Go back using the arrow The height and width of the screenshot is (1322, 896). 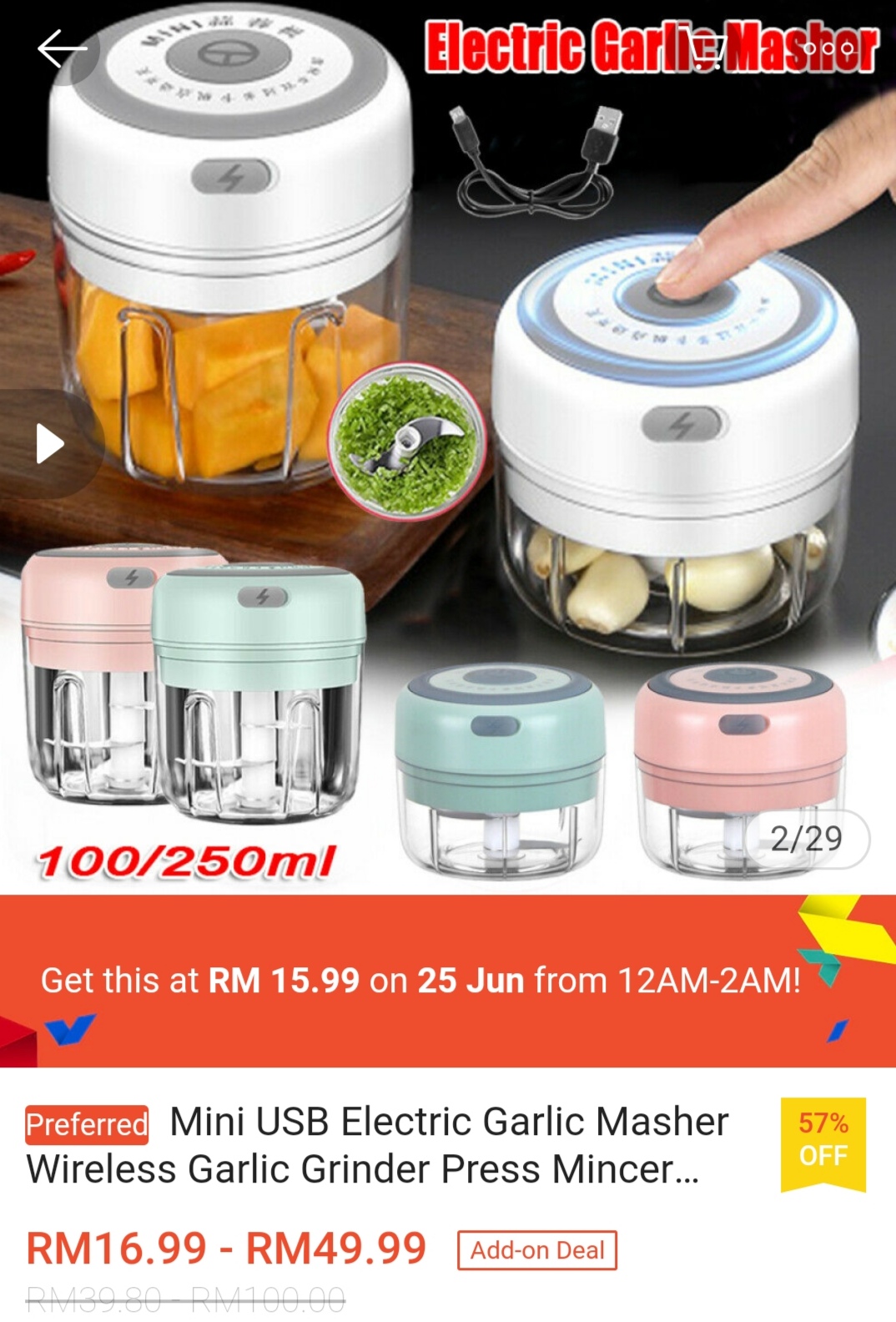coord(62,49)
